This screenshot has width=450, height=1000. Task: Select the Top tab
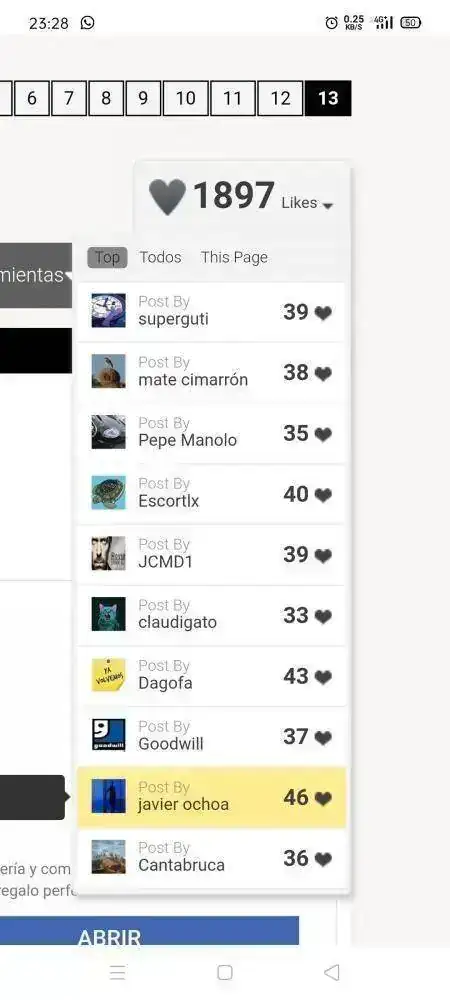coord(107,257)
